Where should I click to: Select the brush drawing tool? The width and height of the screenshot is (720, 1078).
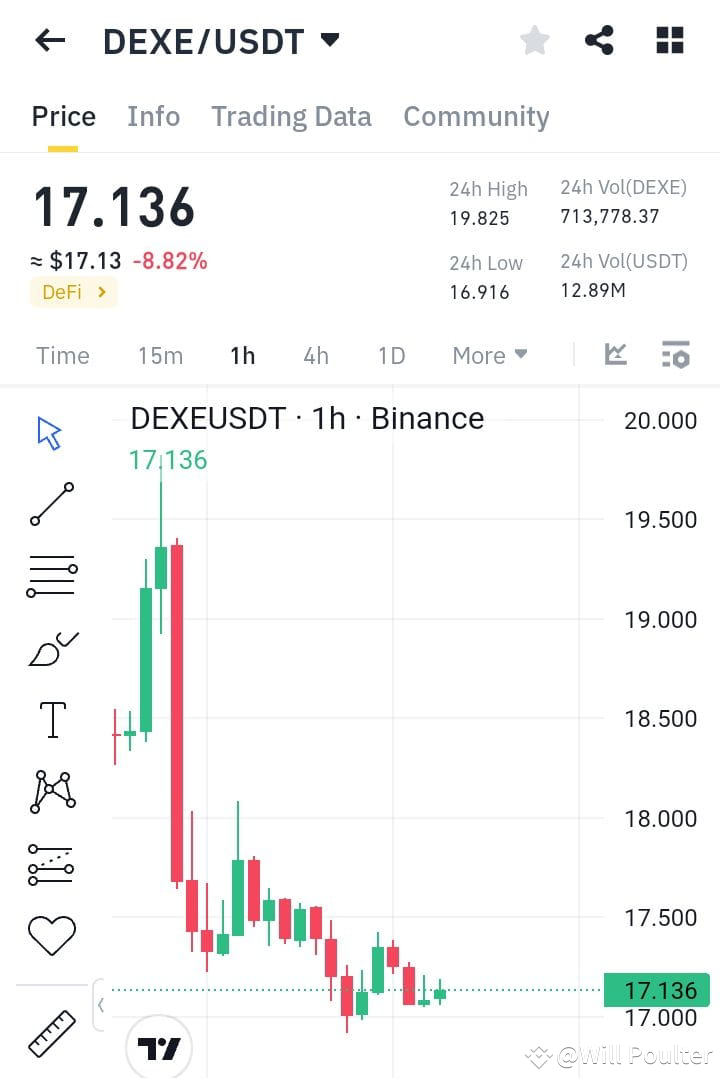pos(51,647)
